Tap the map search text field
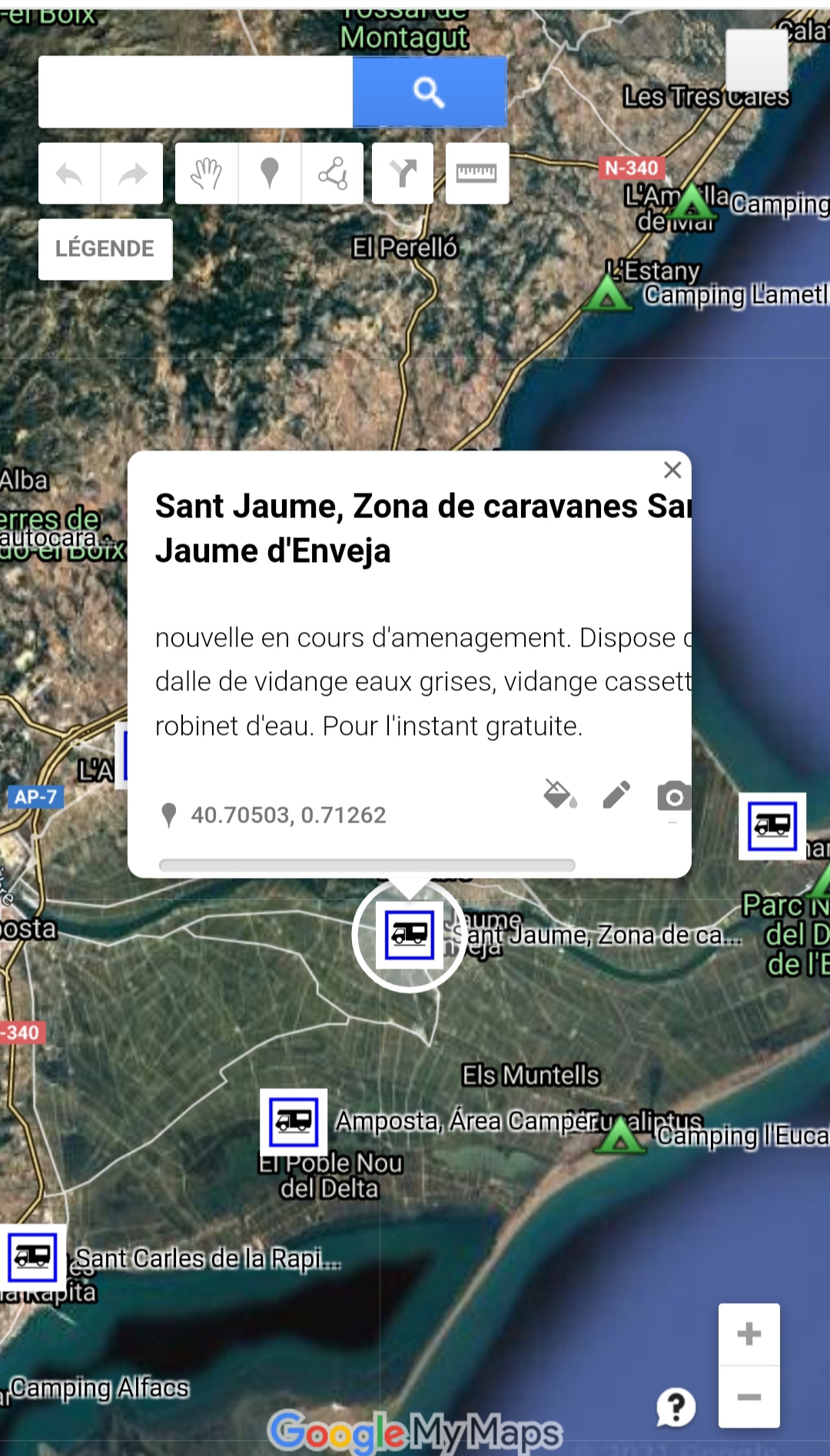 [x=196, y=91]
